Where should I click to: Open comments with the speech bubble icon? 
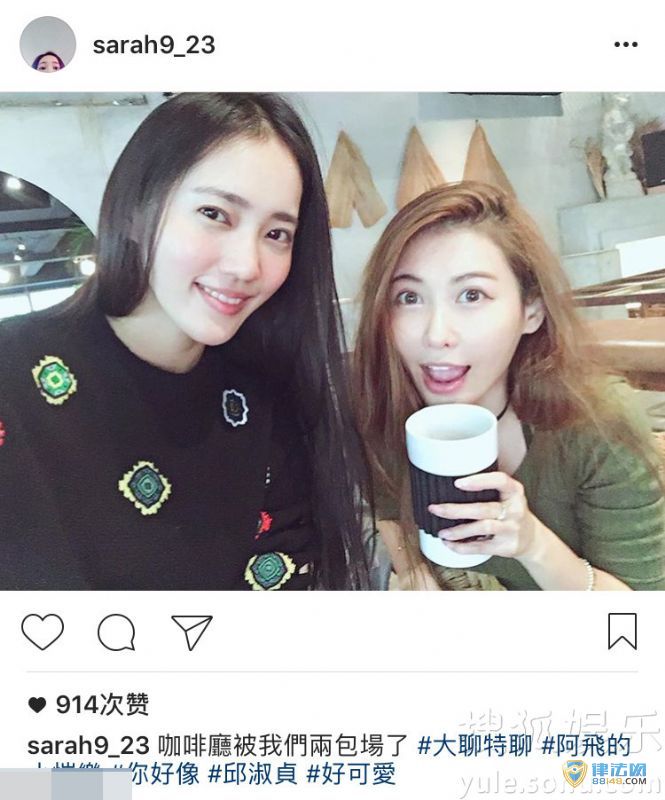pos(116,631)
